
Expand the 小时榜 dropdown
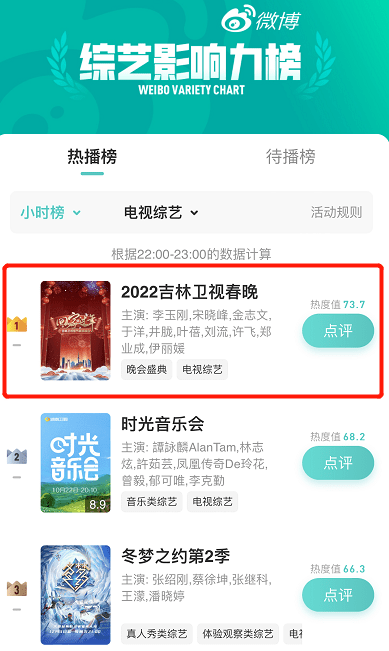pyautogui.click(x=51, y=213)
